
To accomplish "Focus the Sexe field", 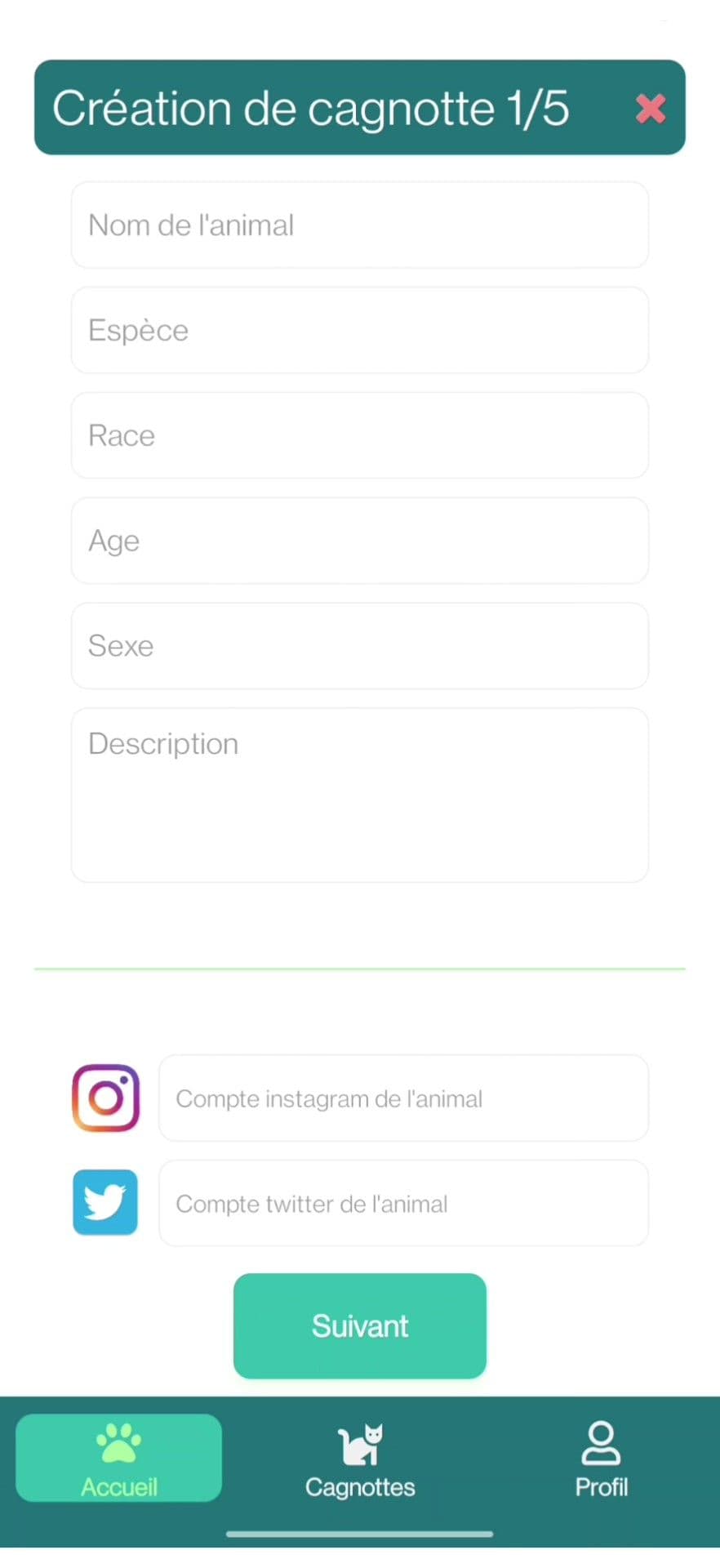I will [360, 645].
